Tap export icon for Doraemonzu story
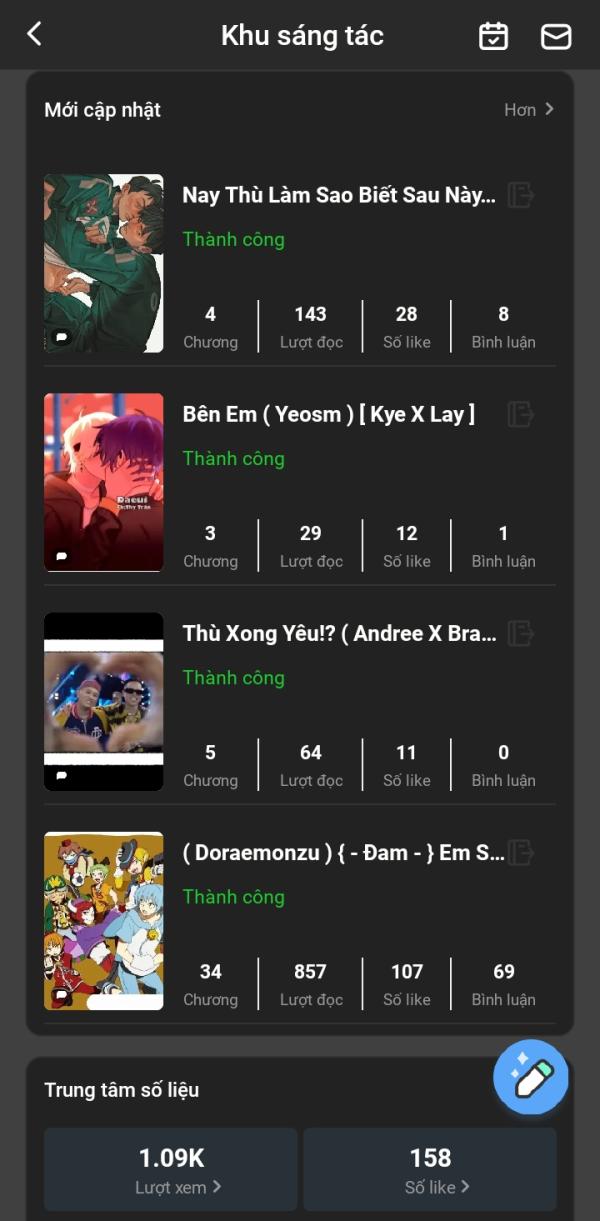The image size is (600, 1221). (520, 852)
